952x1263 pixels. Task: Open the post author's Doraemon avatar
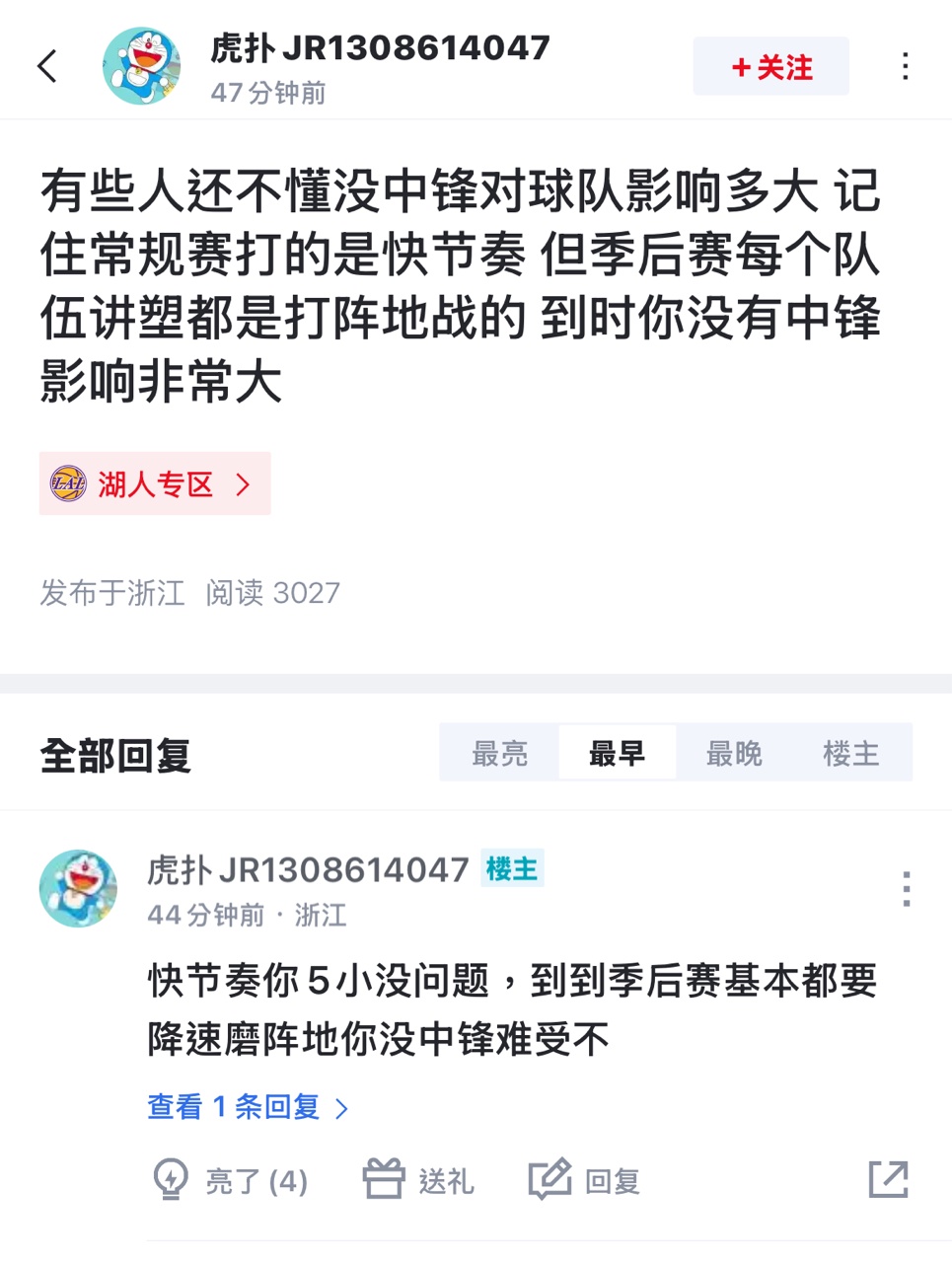click(142, 66)
